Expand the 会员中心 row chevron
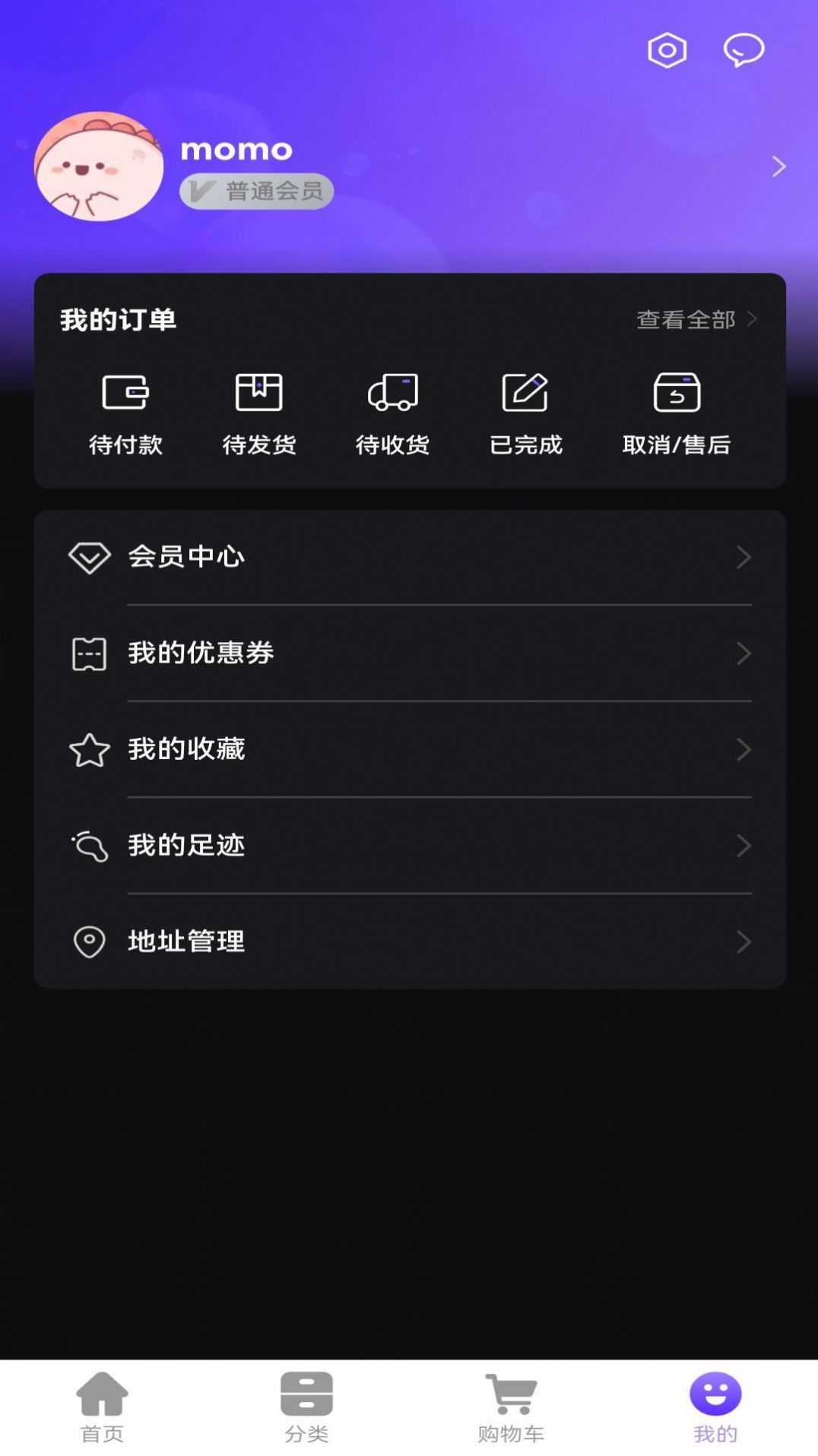818x1456 pixels. (x=743, y=557)
